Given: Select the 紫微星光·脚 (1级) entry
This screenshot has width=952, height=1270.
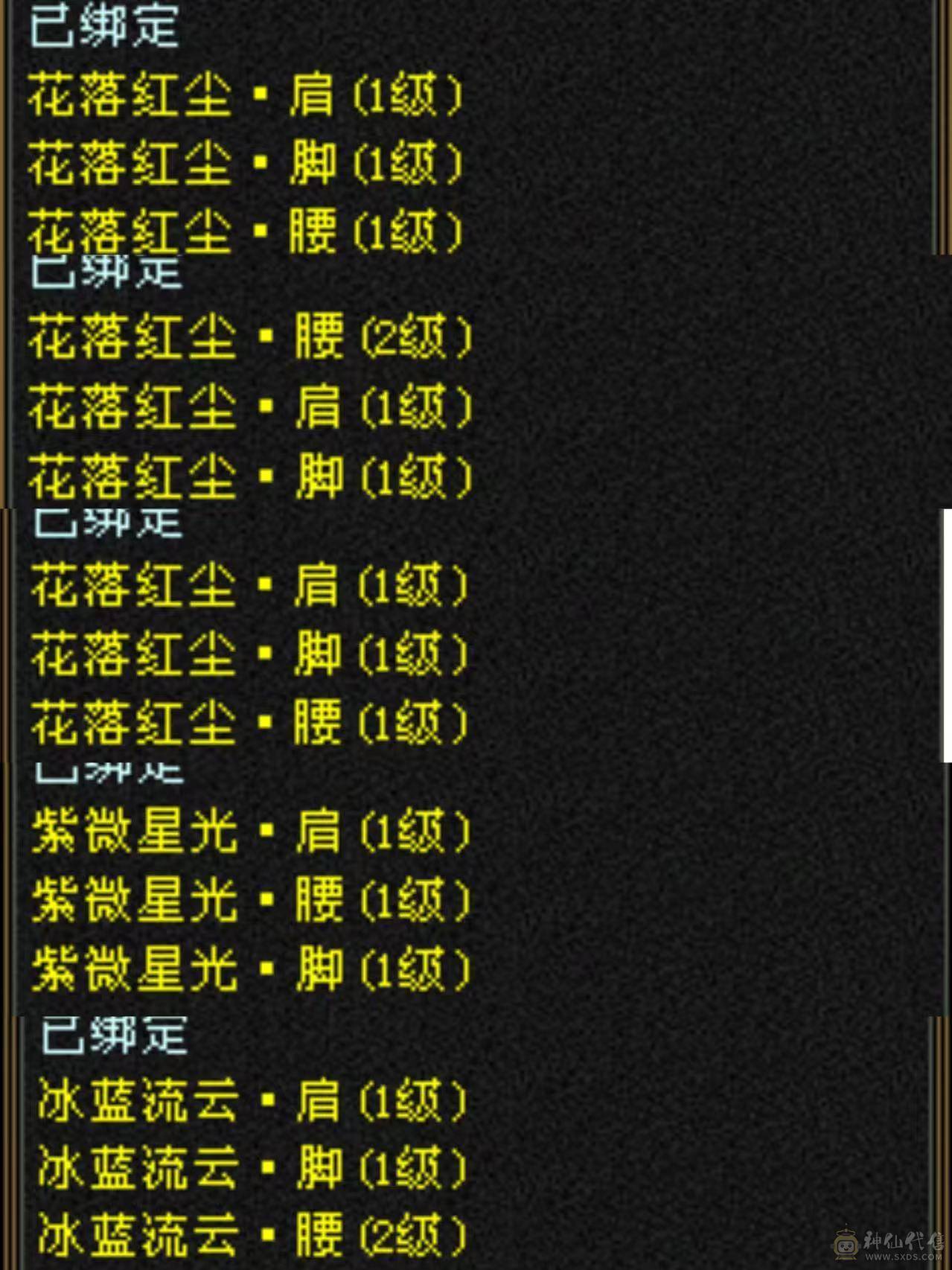Looking at the screenshot, I should (249, 968).
